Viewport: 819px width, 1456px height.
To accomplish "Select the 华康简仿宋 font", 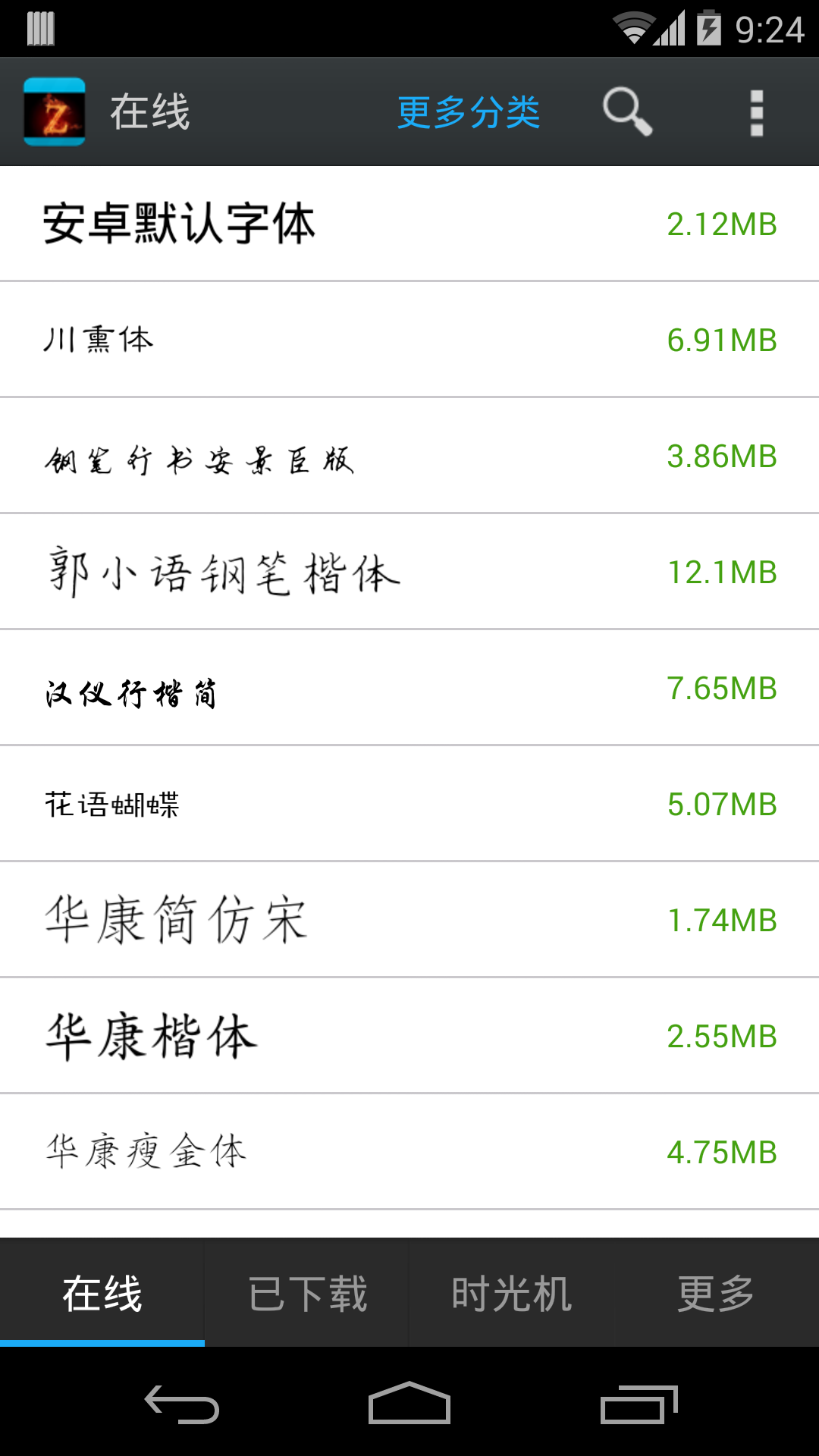I will [x=409, y=921].
